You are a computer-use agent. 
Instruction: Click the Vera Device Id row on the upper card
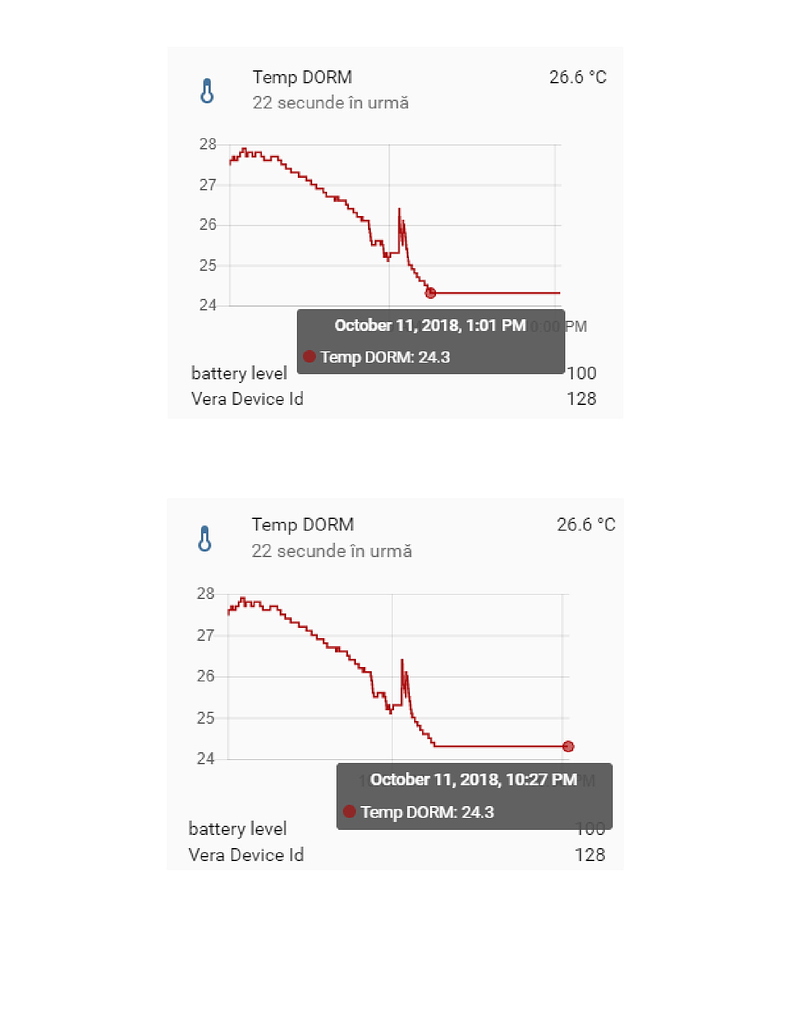(x=246, y=399)
